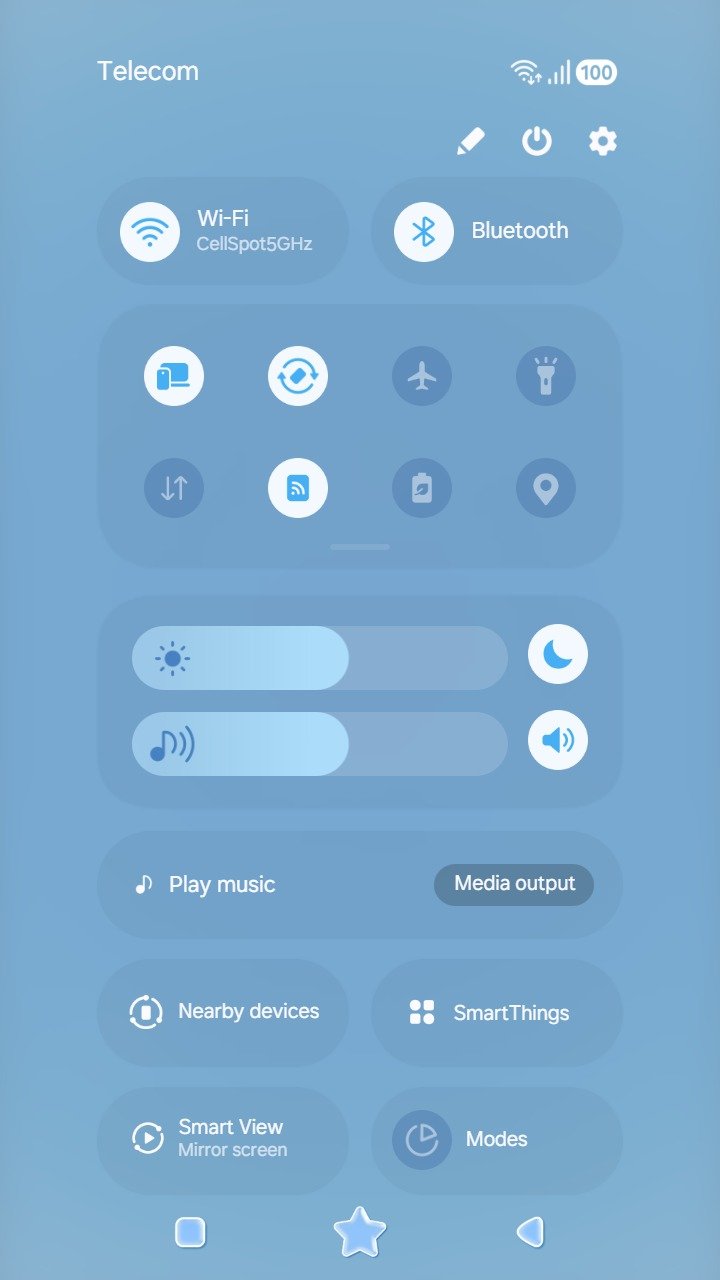This screenshot has height=1280, width=720.
Task: Open Media output
Action: (x=514, y=884)
